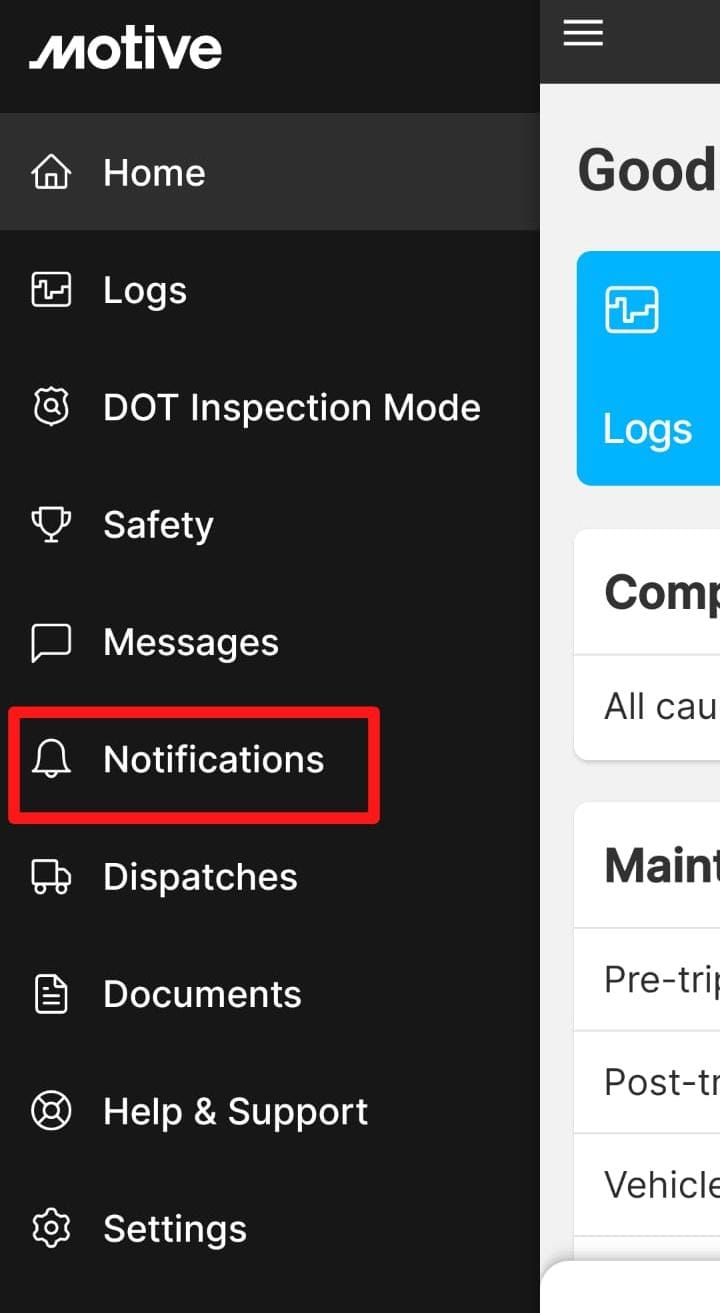
Task: Open Help & Support
Action: click(x=235, y=1112)
